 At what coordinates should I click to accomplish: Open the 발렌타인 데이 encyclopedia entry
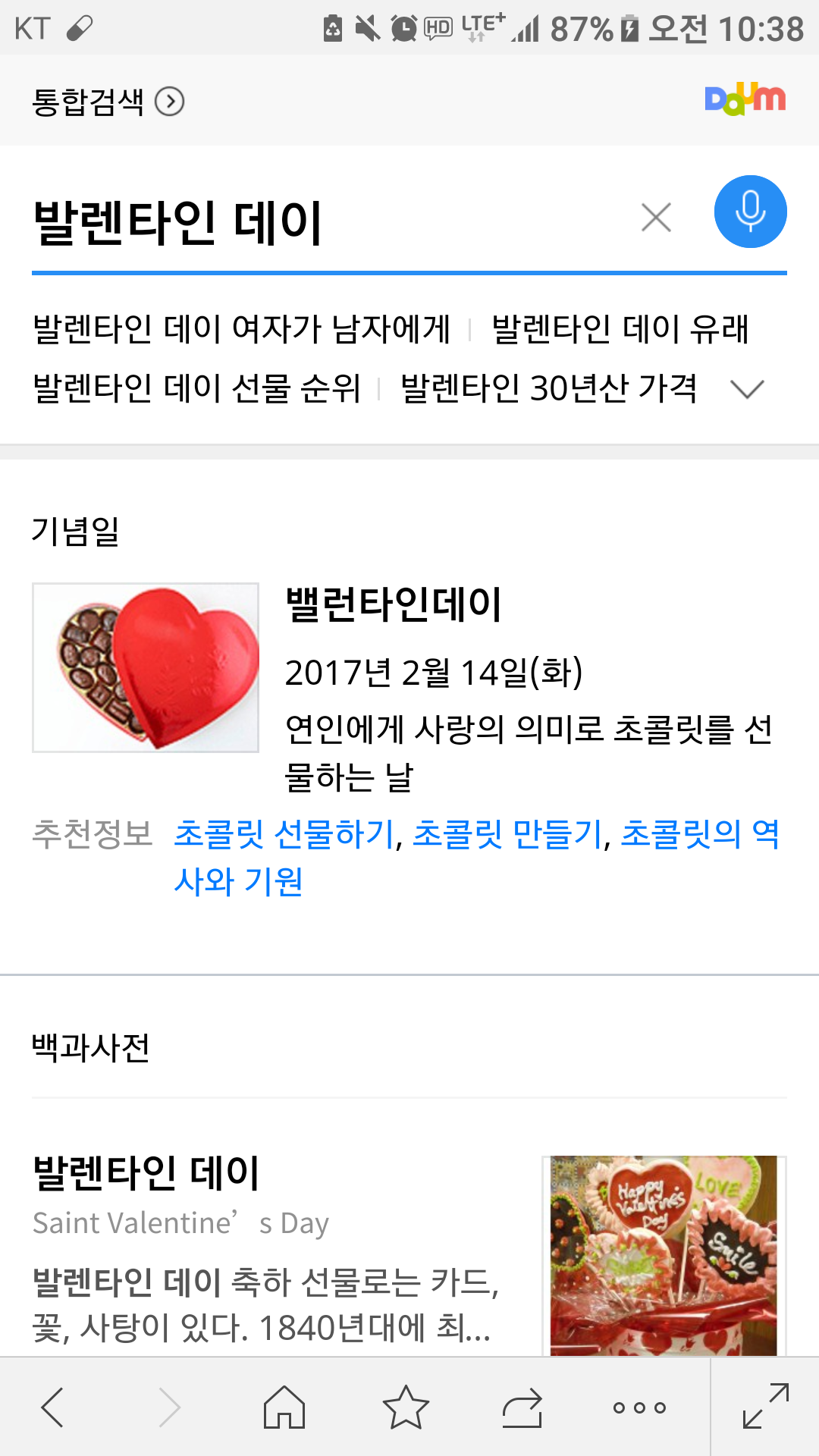point(146,1172)
